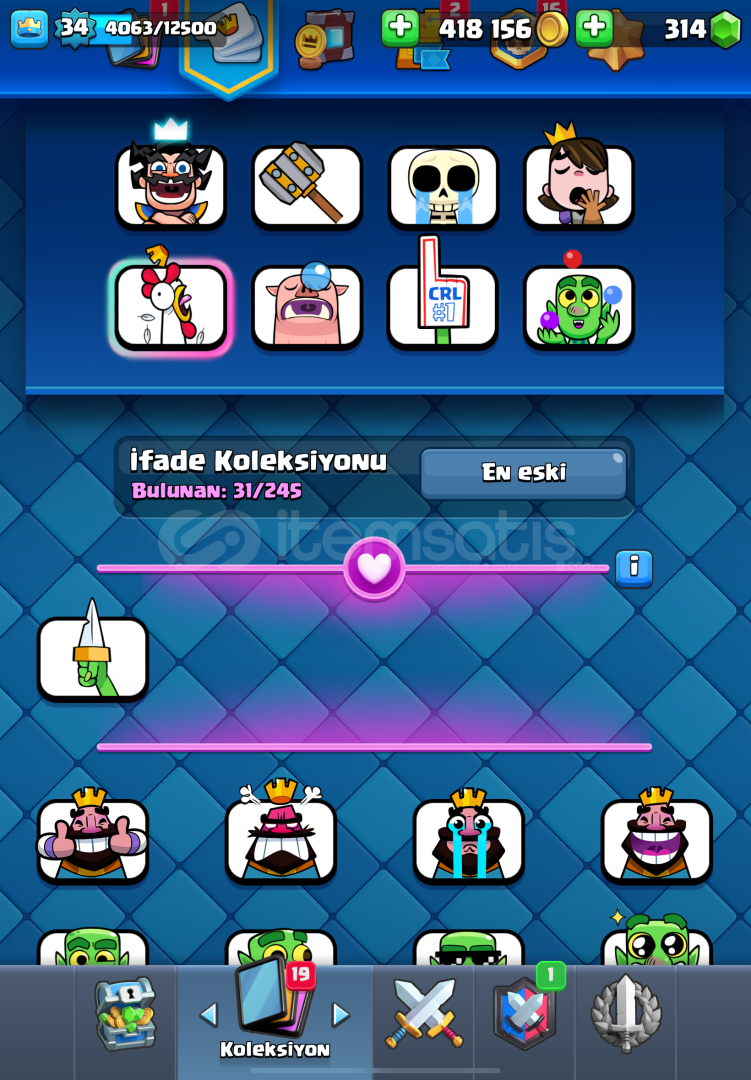
Task: Pick the goblin hand dagger emote
Action: pos(93,657)
